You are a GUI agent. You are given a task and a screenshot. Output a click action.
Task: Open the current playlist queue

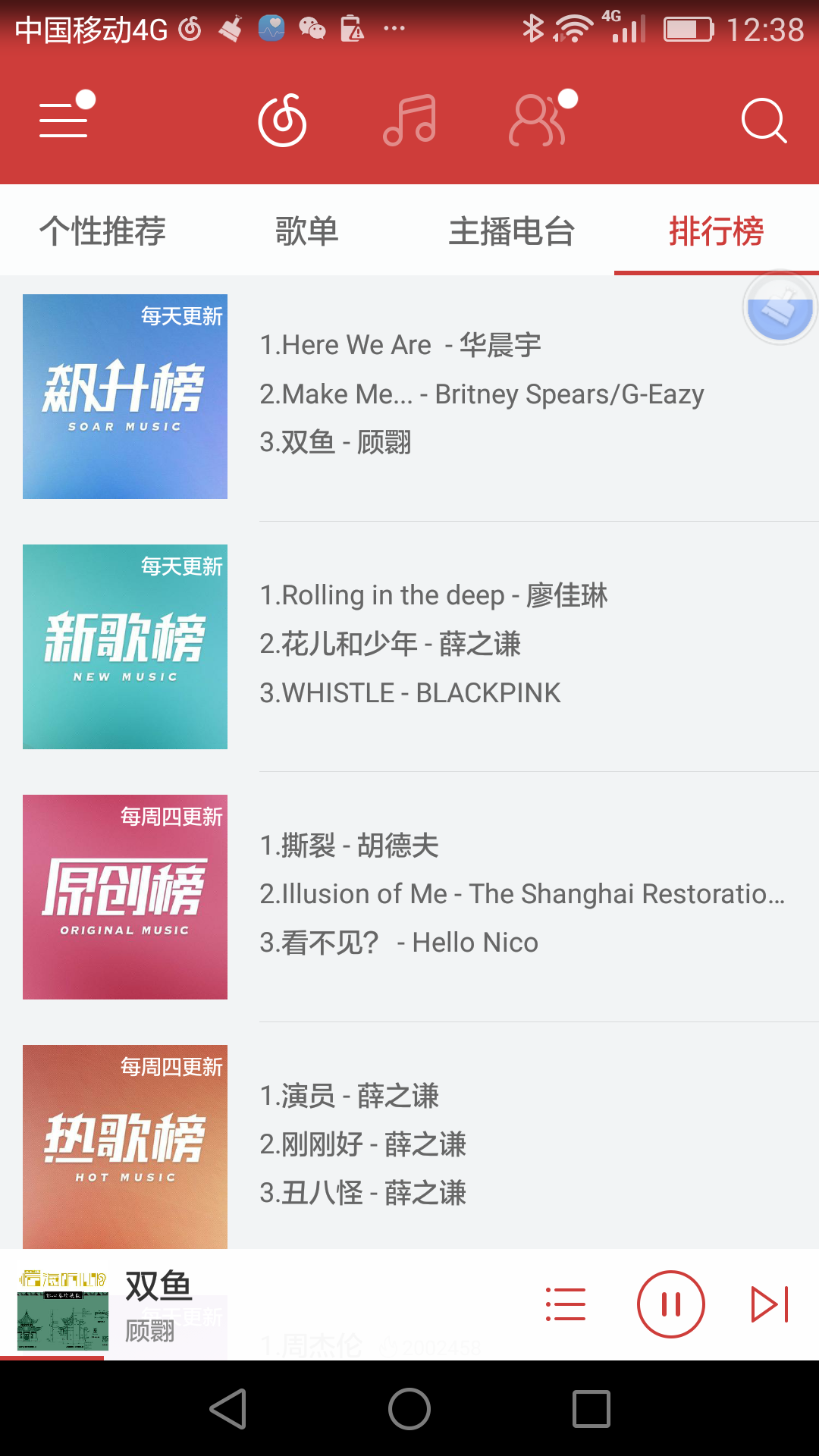566,1304
